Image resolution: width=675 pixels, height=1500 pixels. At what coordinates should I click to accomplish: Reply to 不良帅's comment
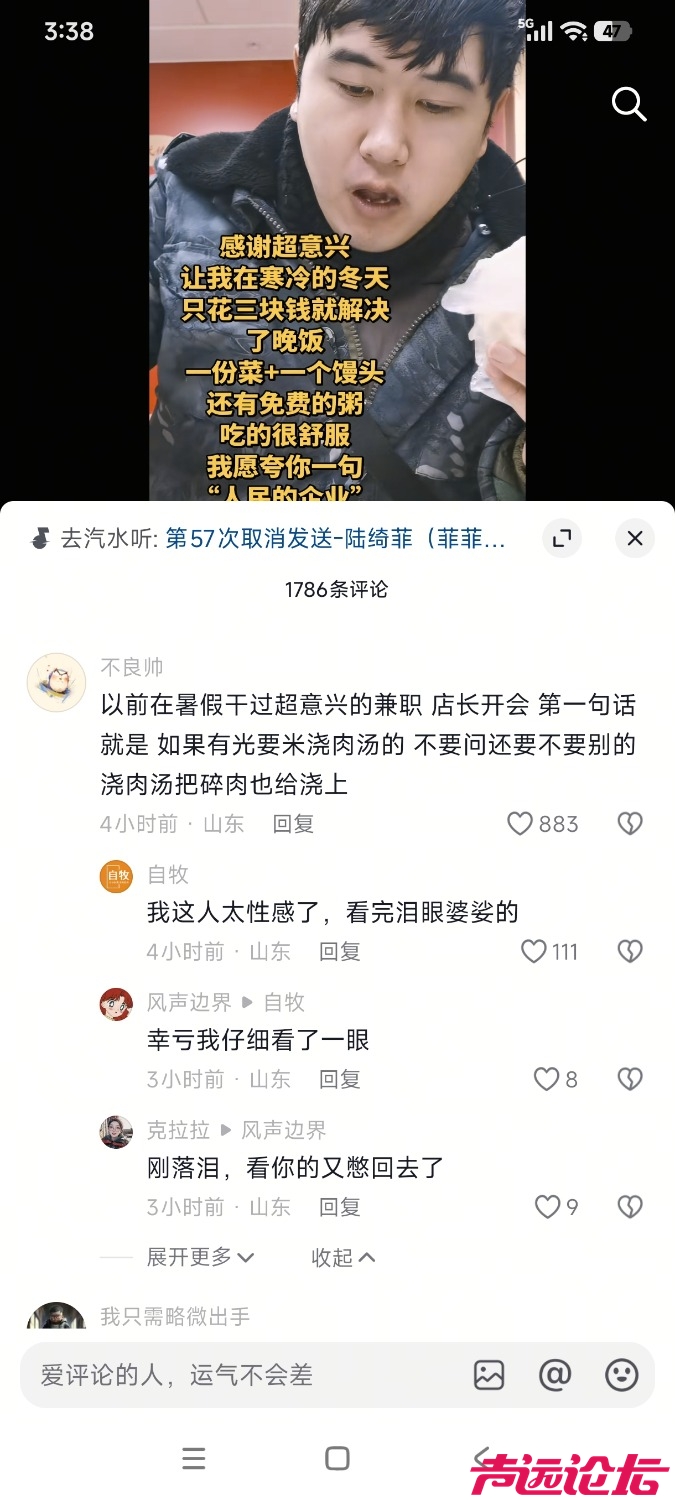(293, 824)
